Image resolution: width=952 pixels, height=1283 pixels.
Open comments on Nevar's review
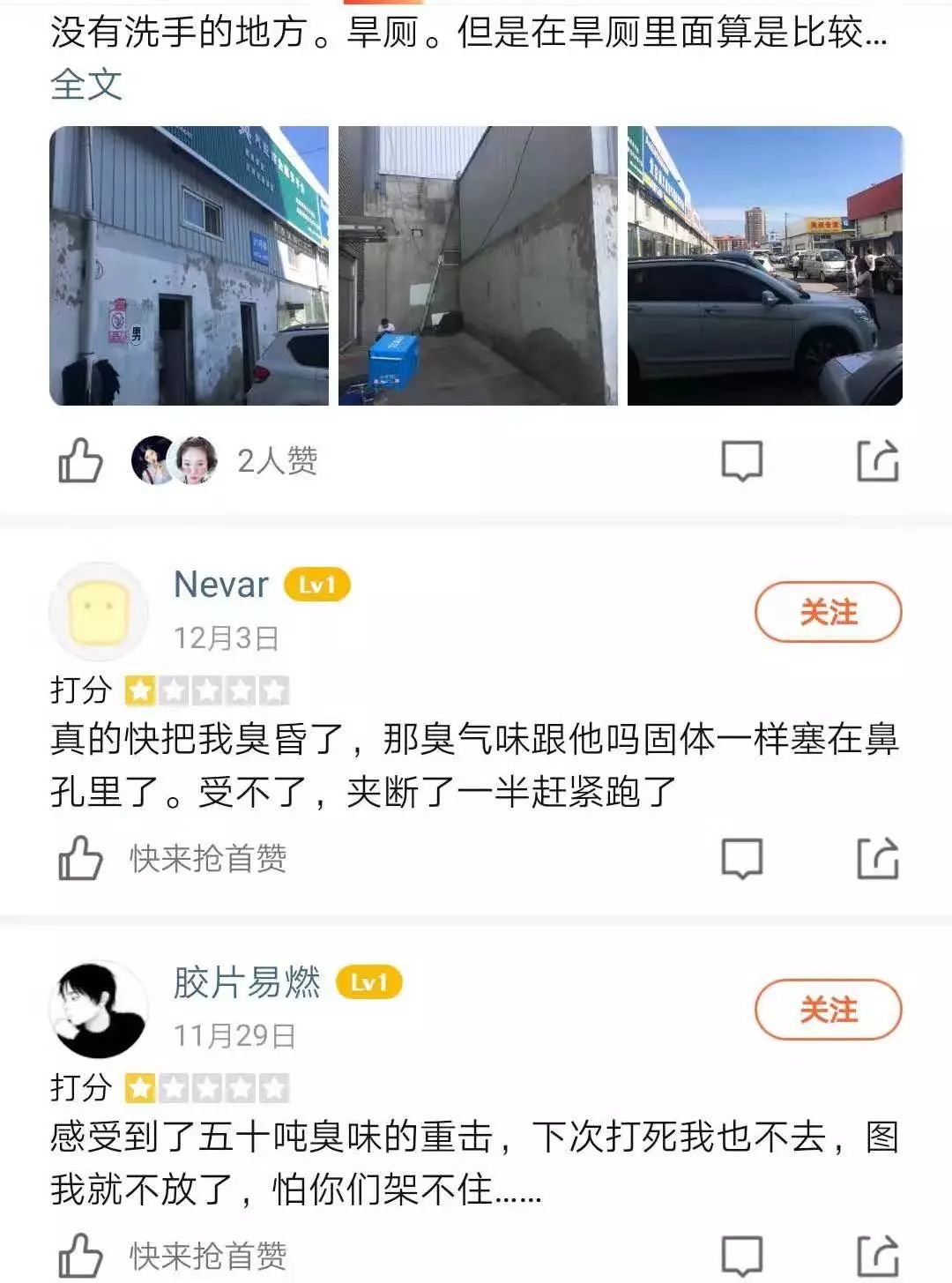coord(743,855)
